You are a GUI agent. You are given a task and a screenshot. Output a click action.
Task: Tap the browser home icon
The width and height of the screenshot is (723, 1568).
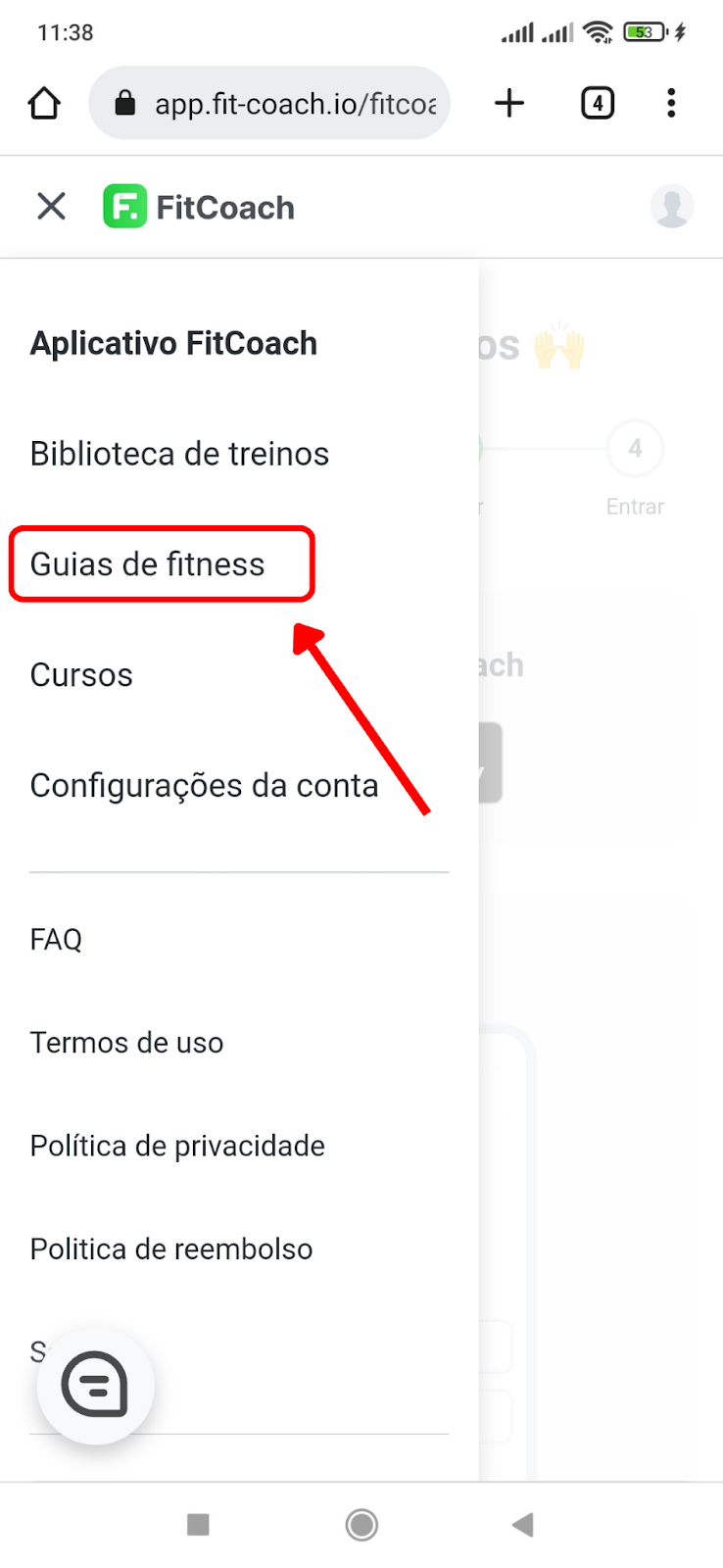point(44,103)
